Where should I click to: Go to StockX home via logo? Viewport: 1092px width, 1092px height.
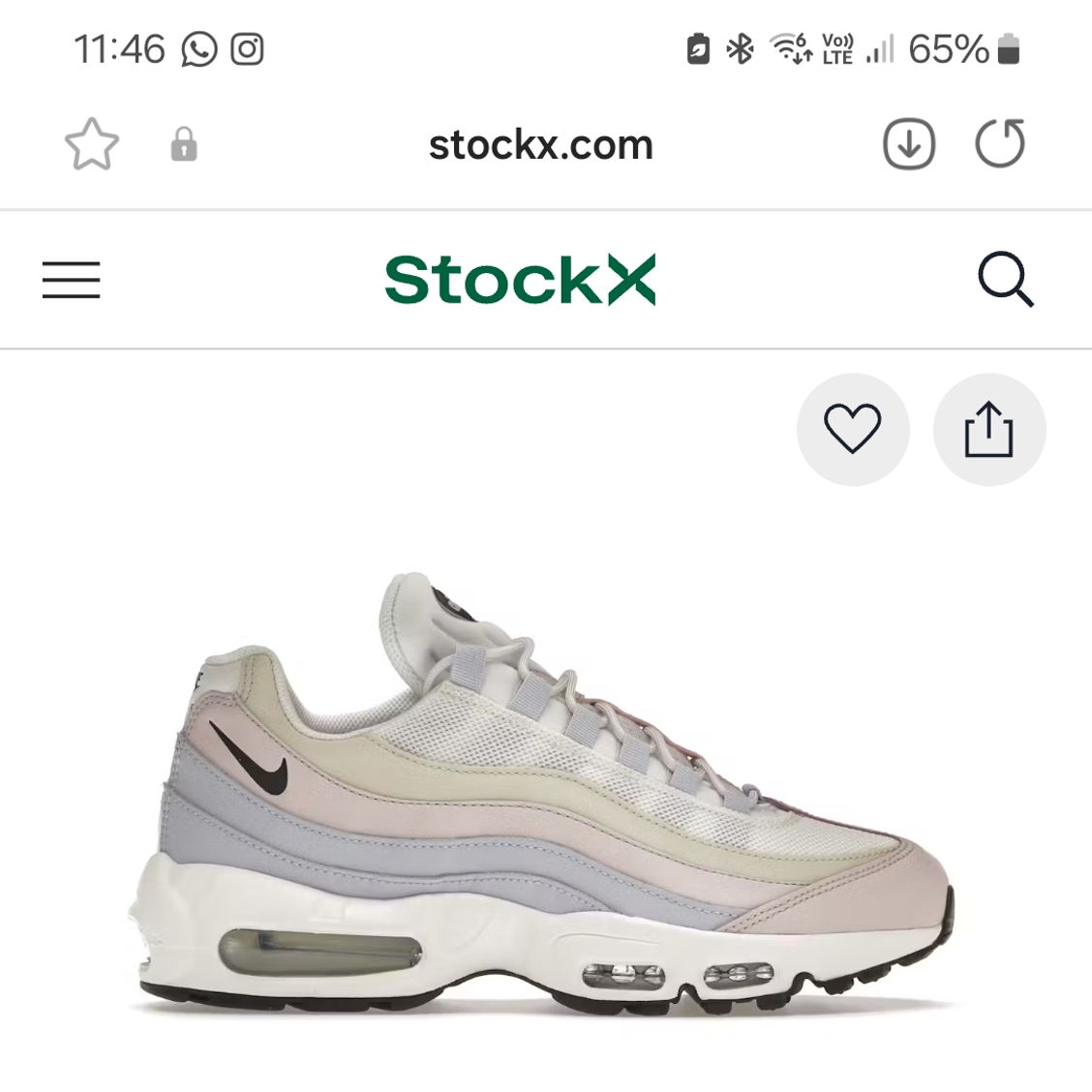coord(520,280)
